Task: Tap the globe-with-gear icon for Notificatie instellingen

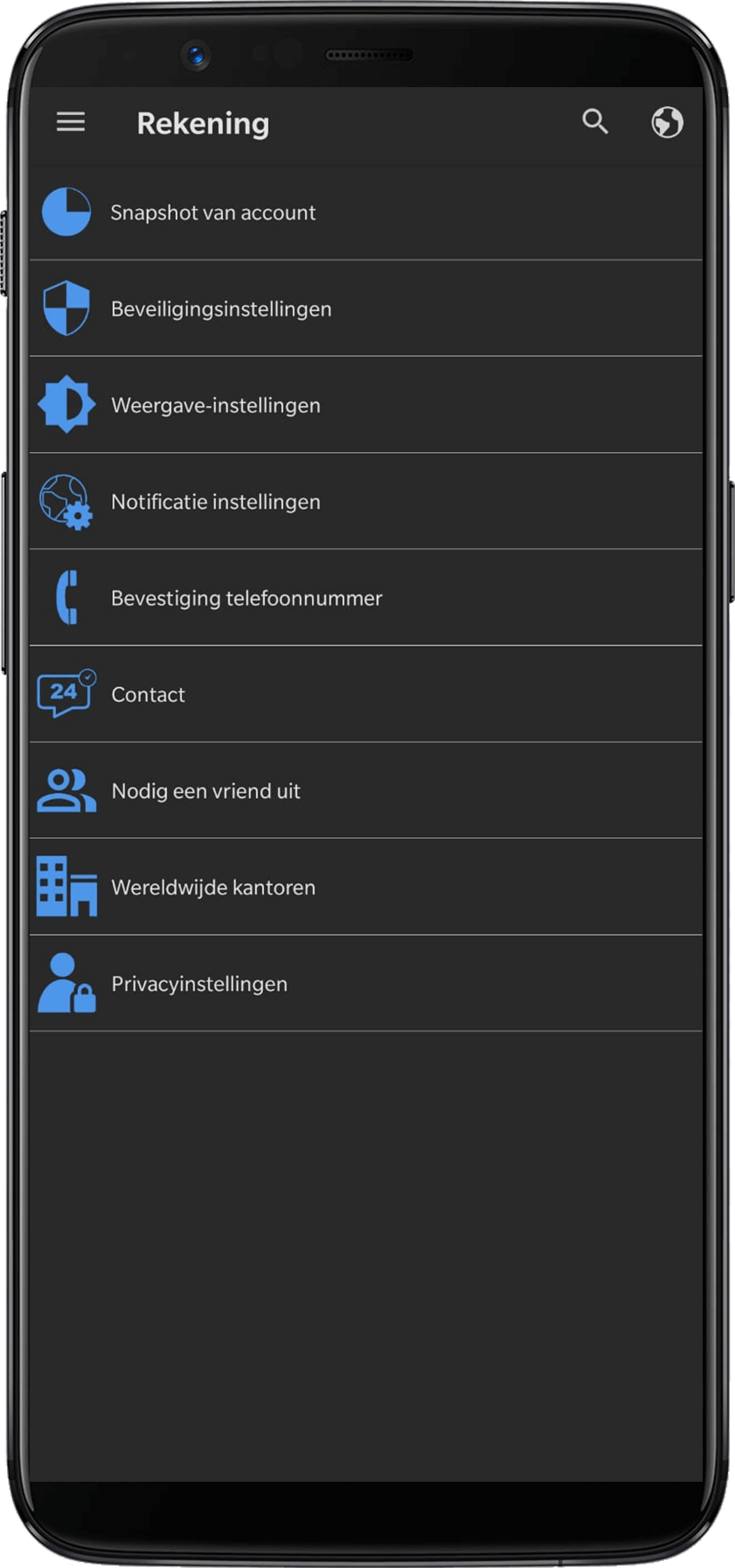Action: point(67,501)
